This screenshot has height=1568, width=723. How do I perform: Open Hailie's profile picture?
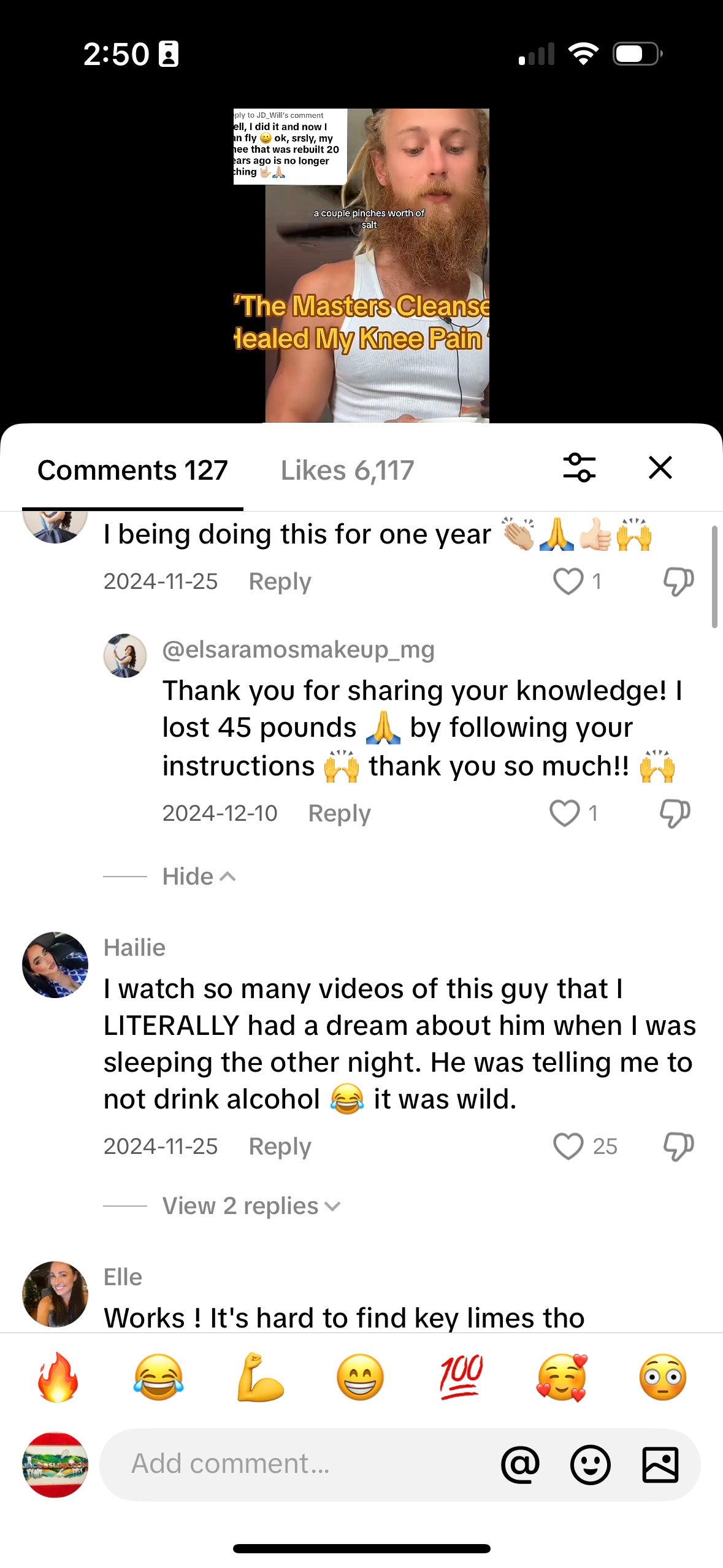pyautogui.click(x=55, y=965)
